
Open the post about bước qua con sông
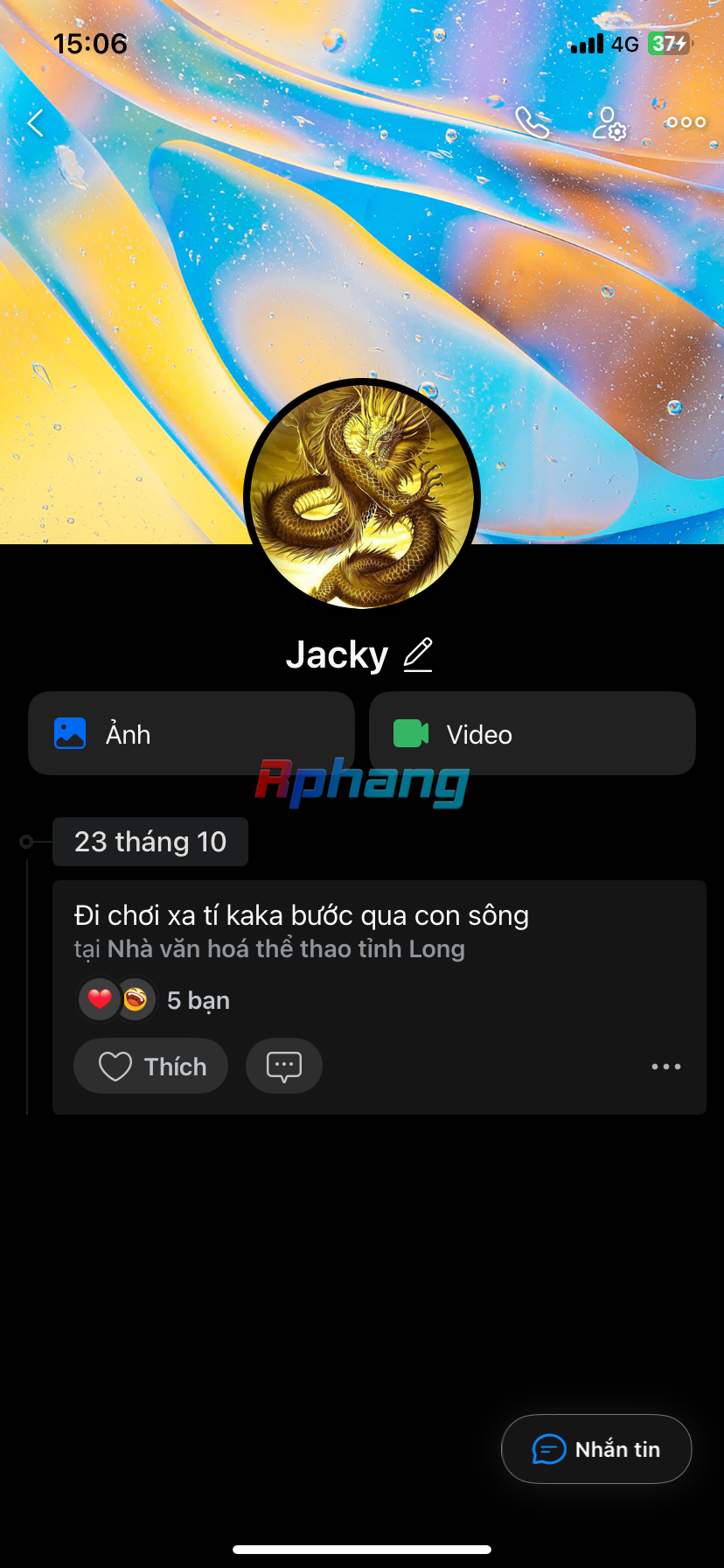click(x=302, y=915)
